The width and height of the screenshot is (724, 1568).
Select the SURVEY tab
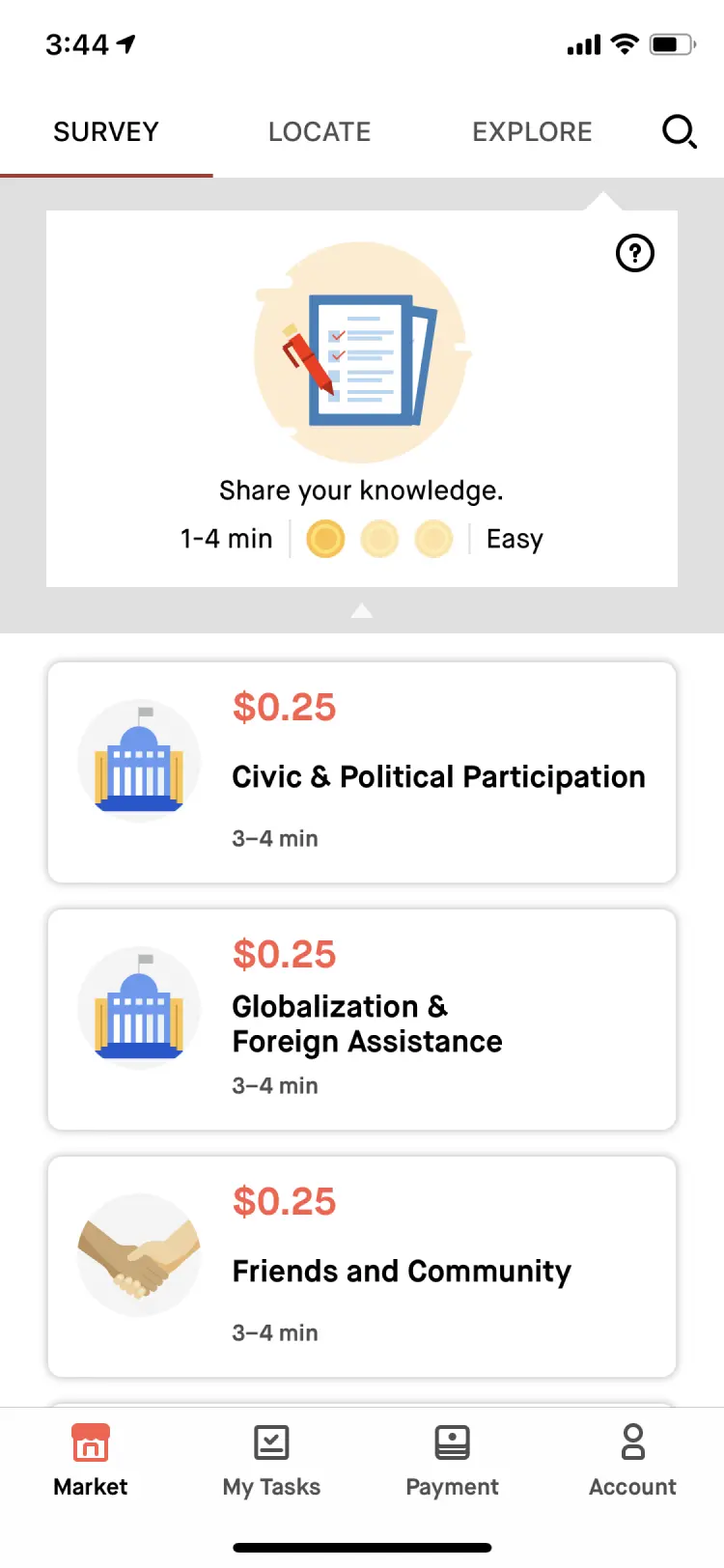tap(106, 131)
